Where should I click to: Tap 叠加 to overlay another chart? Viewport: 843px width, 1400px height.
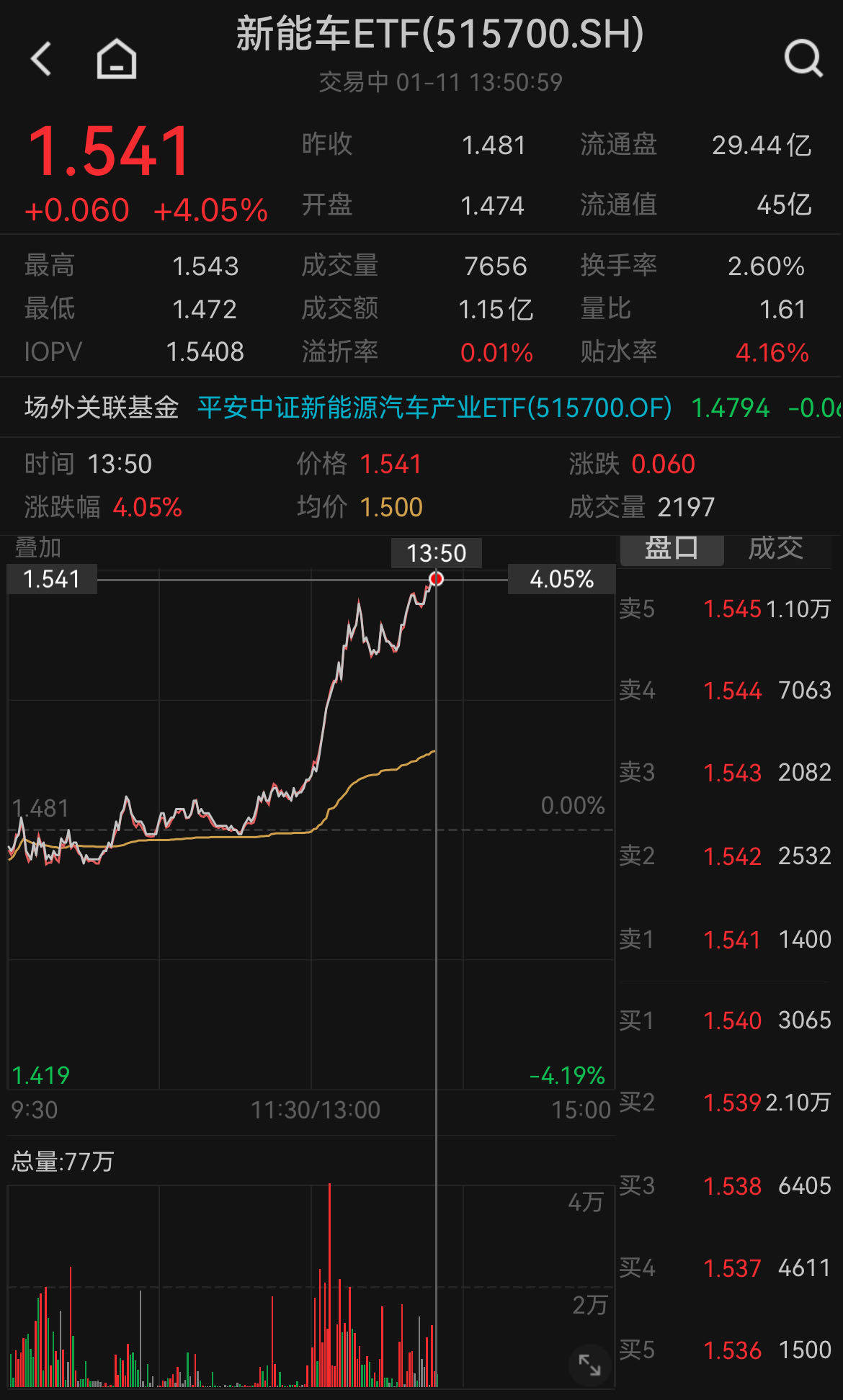coord(37,548)
